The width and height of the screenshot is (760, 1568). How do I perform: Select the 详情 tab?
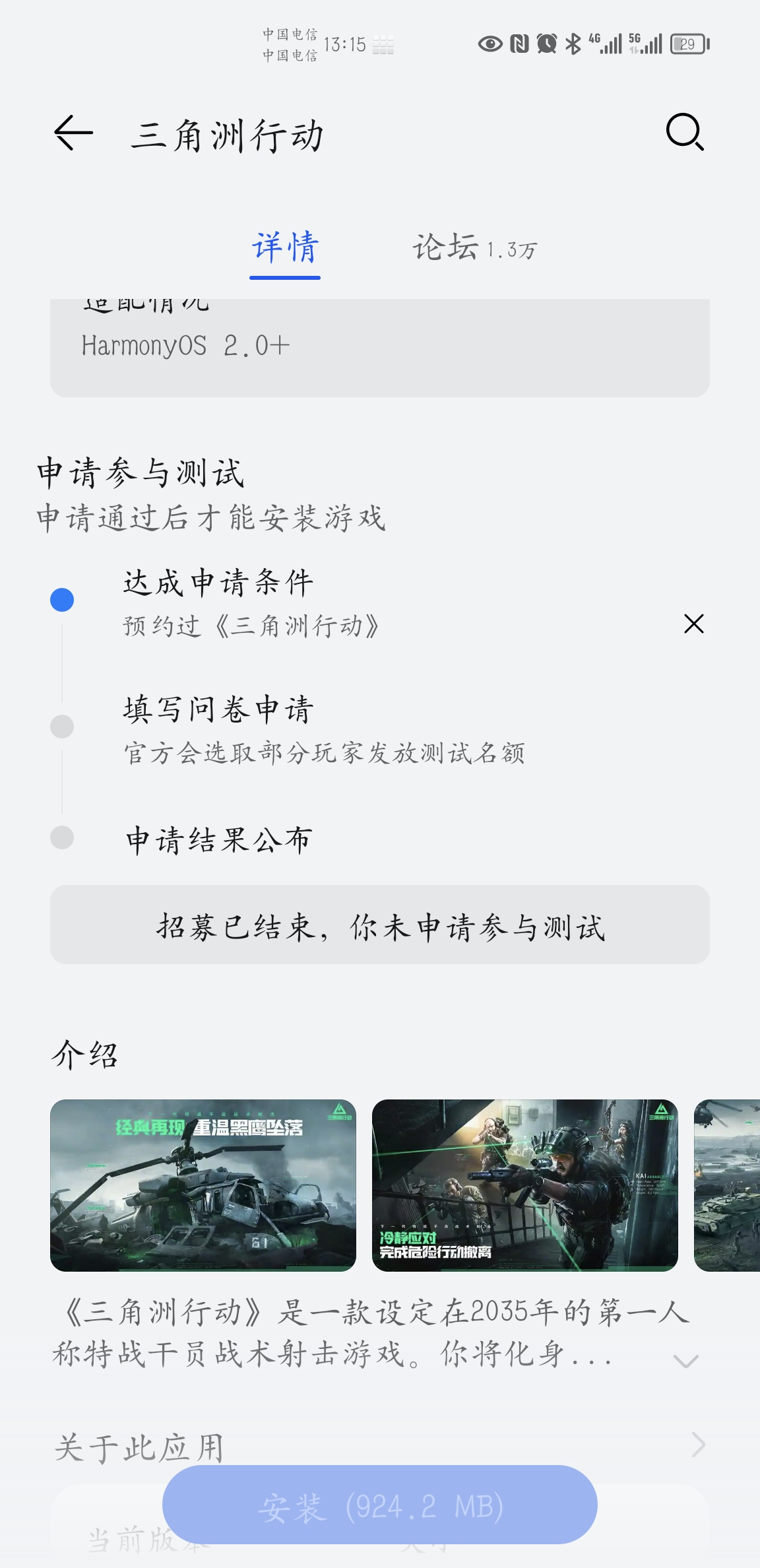point(285,248)
